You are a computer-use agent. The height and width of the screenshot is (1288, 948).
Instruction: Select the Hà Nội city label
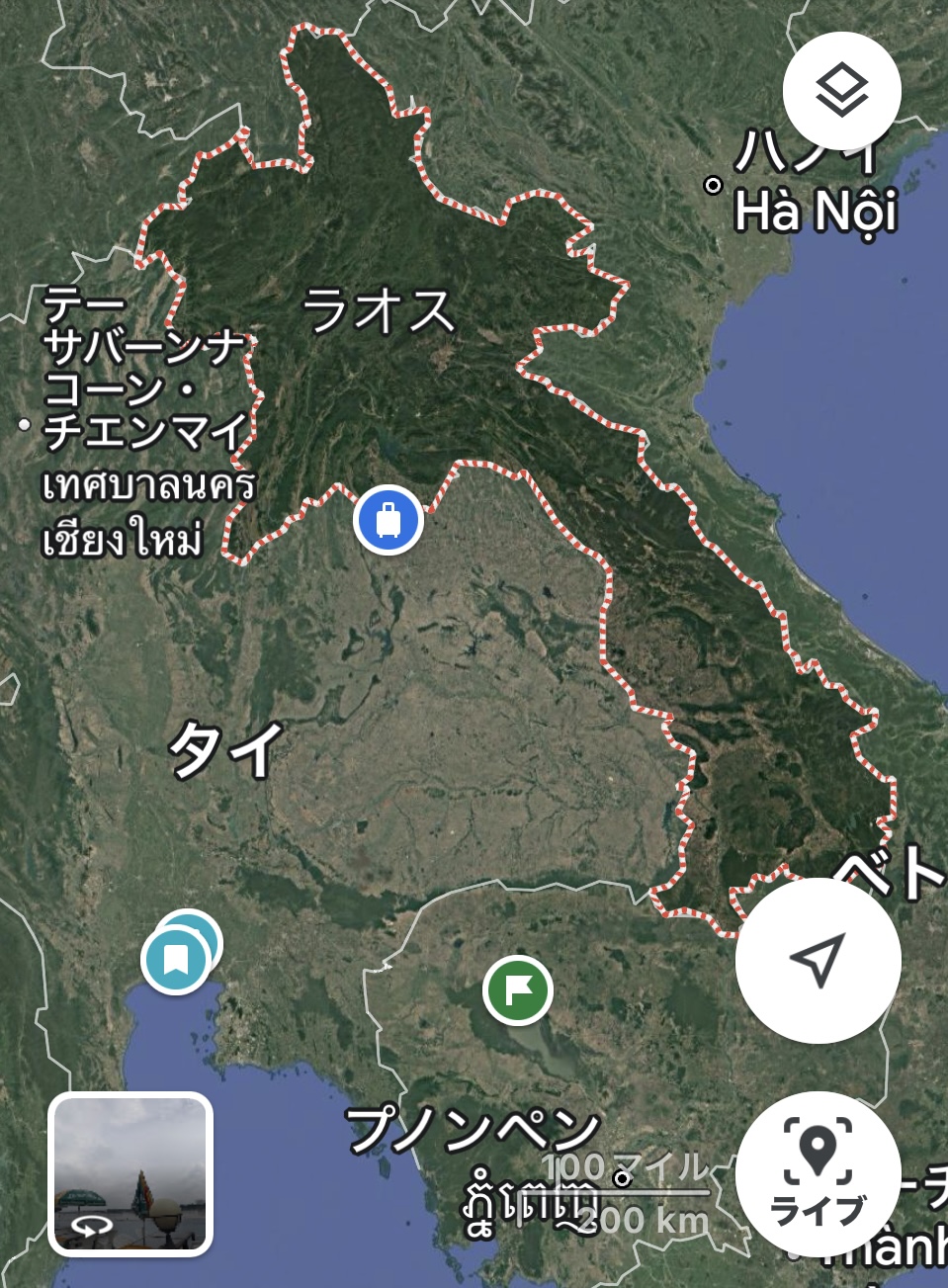click(815, 212)
